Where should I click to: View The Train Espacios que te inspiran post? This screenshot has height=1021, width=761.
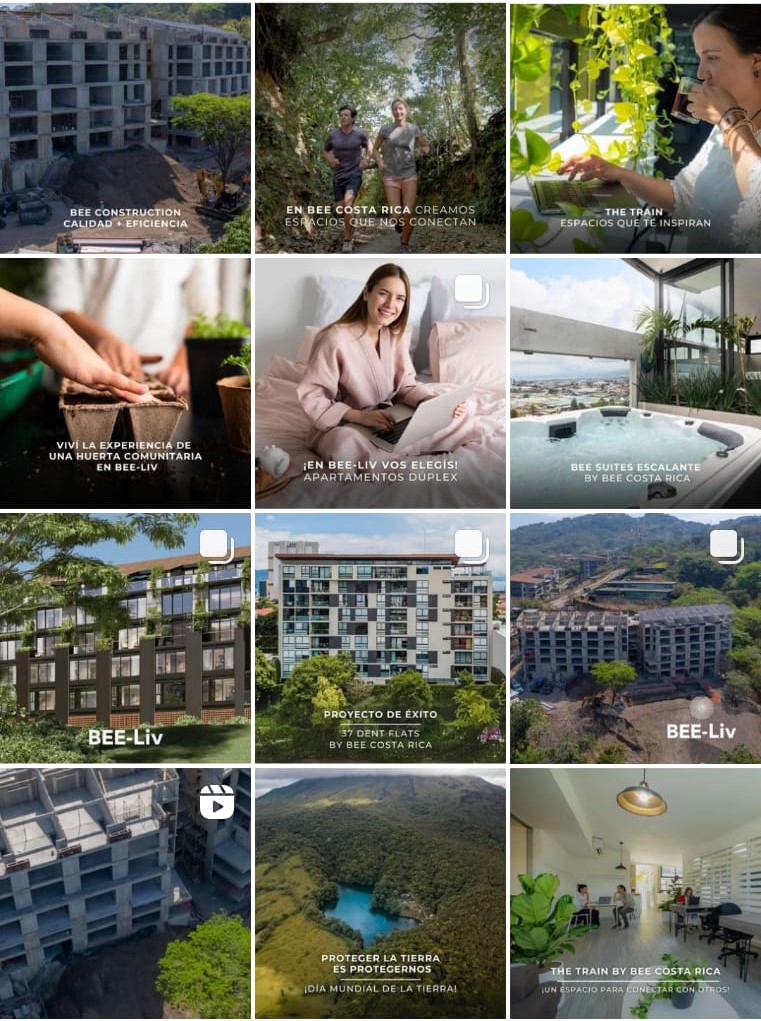point(635,128)
